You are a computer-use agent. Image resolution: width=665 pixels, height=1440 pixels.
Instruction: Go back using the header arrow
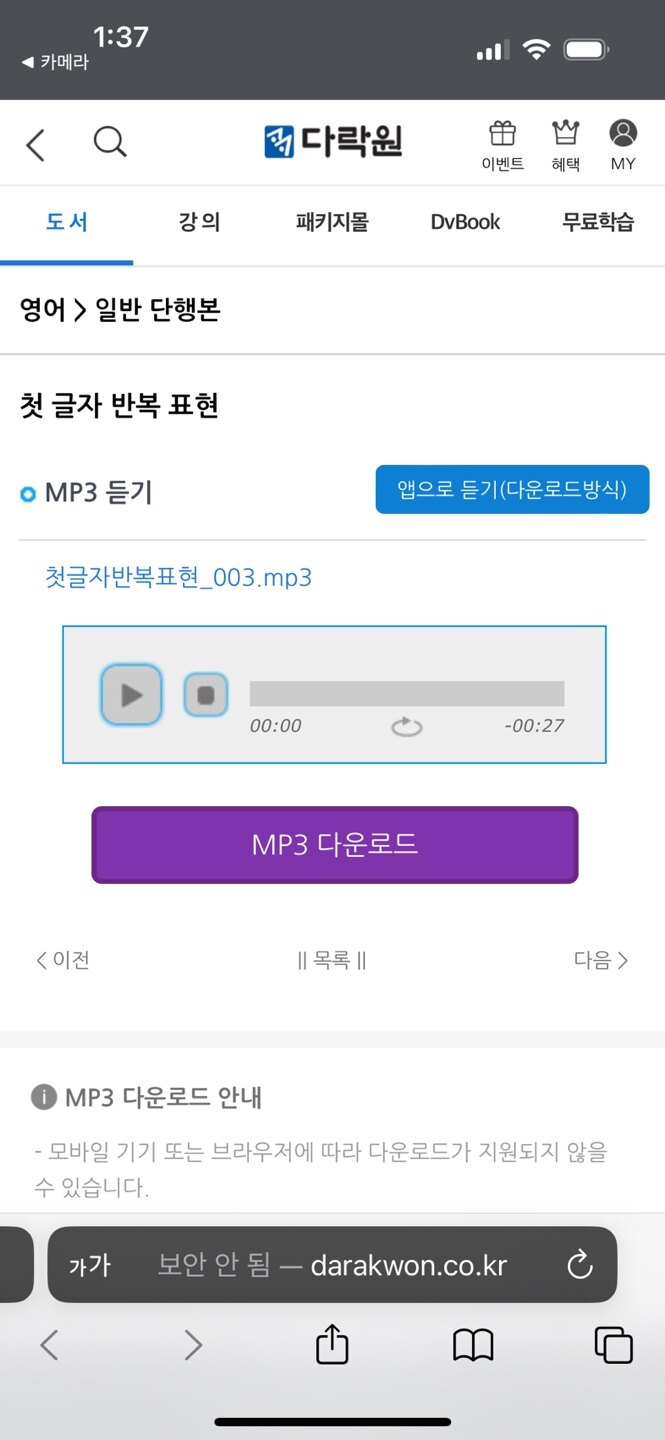pos(36,145)
